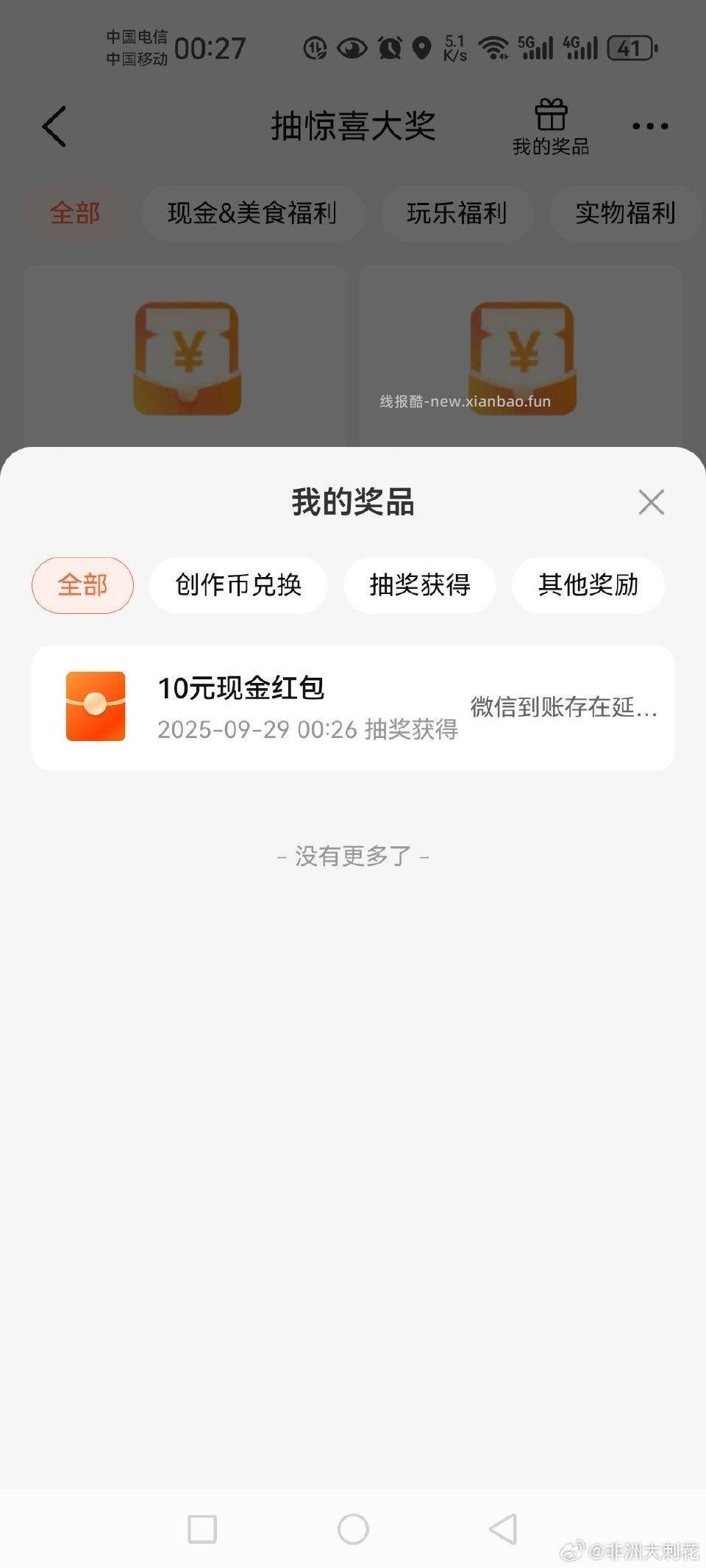Open the 实物福利 category

(626, 213)
